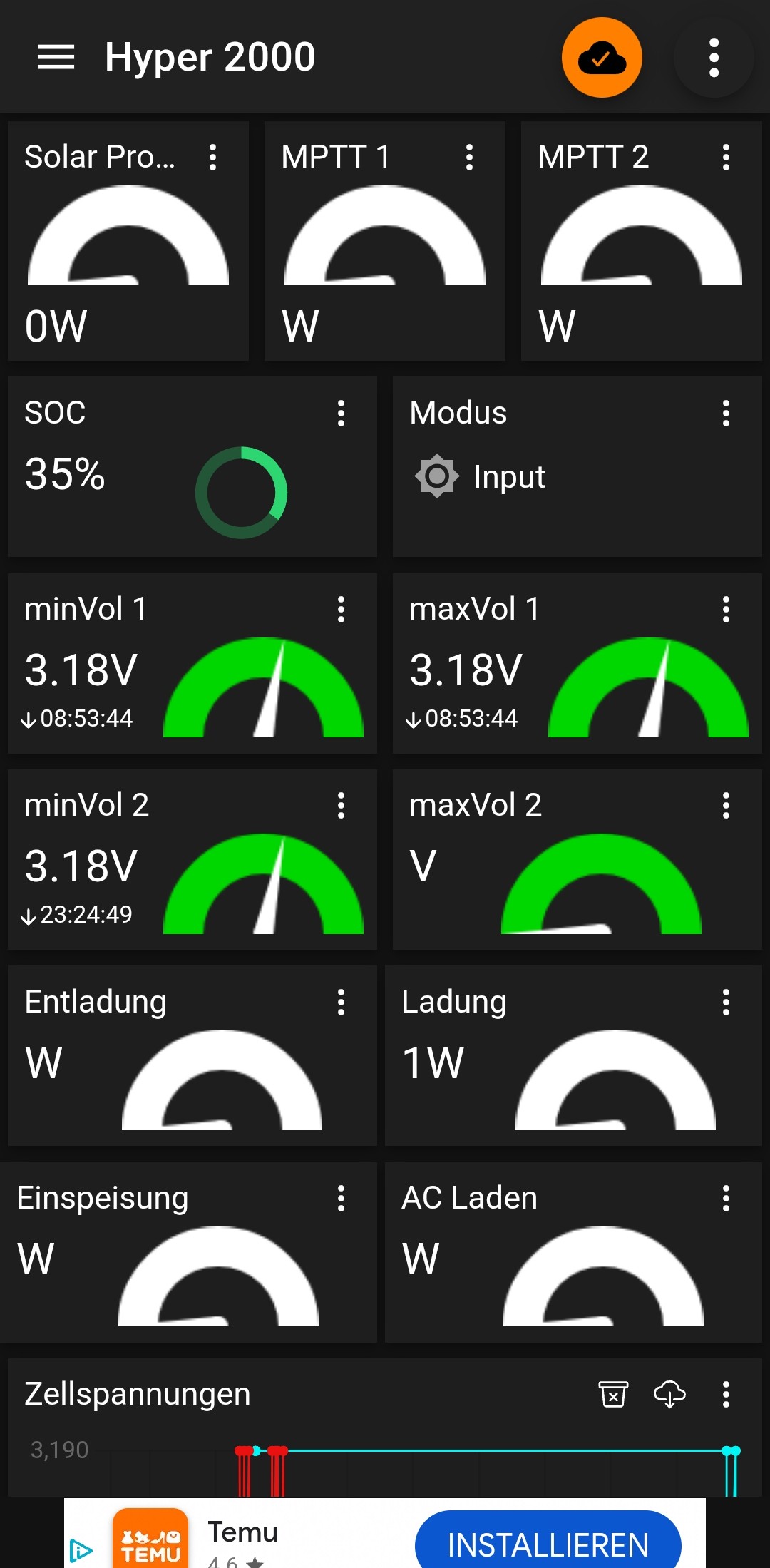Image resolution: width=770 pixels, height=1568 pixels.
Task: Tap the orange cloud connection button
Action: coord(602,57)
